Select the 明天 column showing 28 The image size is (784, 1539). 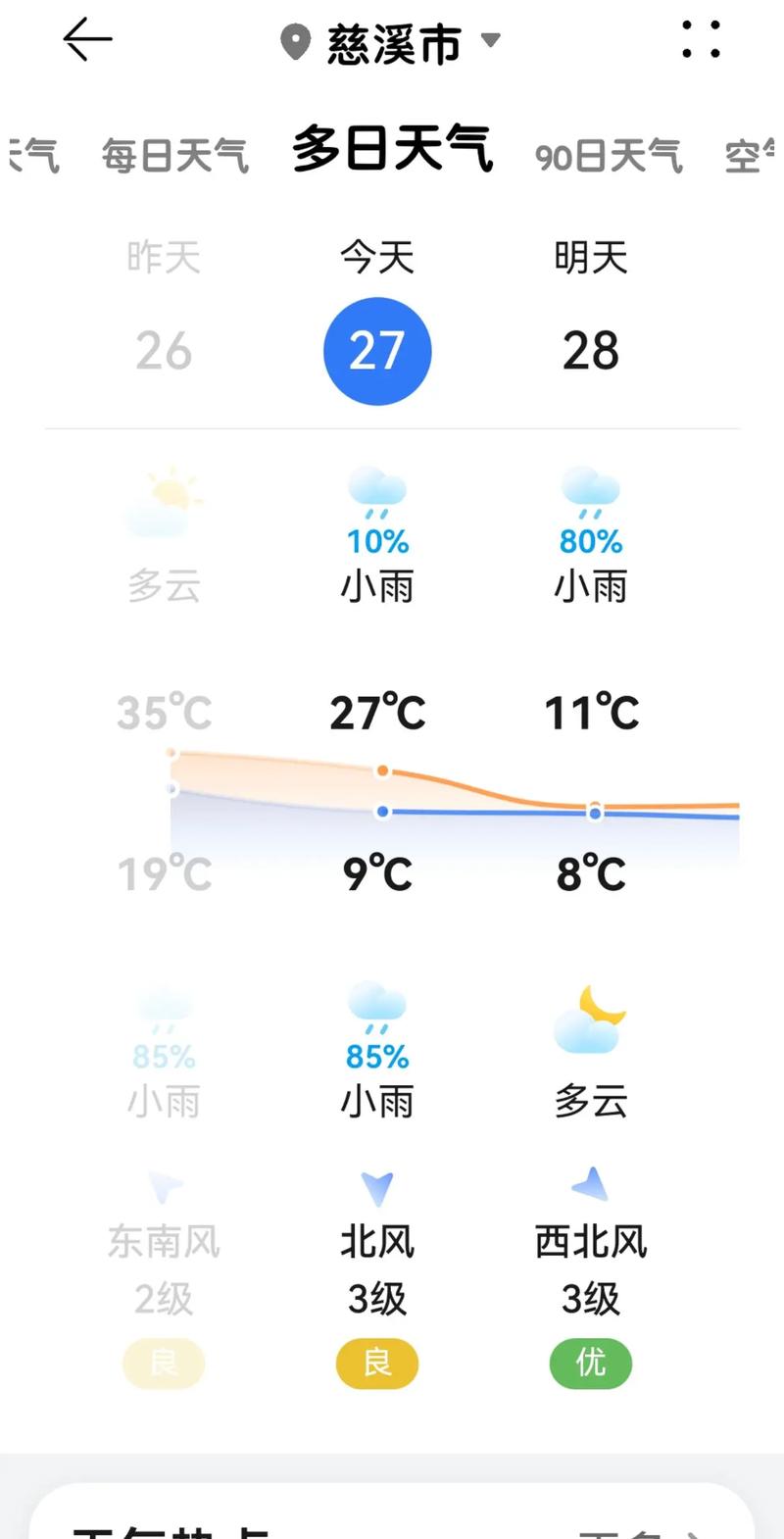click(x=590, y=350)
